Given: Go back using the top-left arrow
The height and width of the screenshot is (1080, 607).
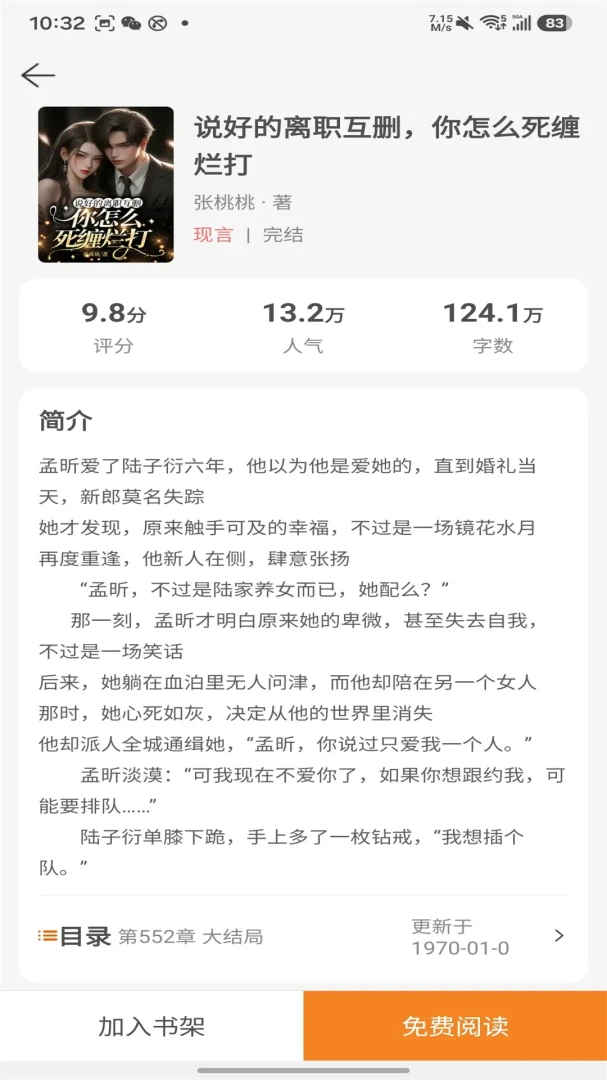Looking at the screenshot, I should coord(38,75).
